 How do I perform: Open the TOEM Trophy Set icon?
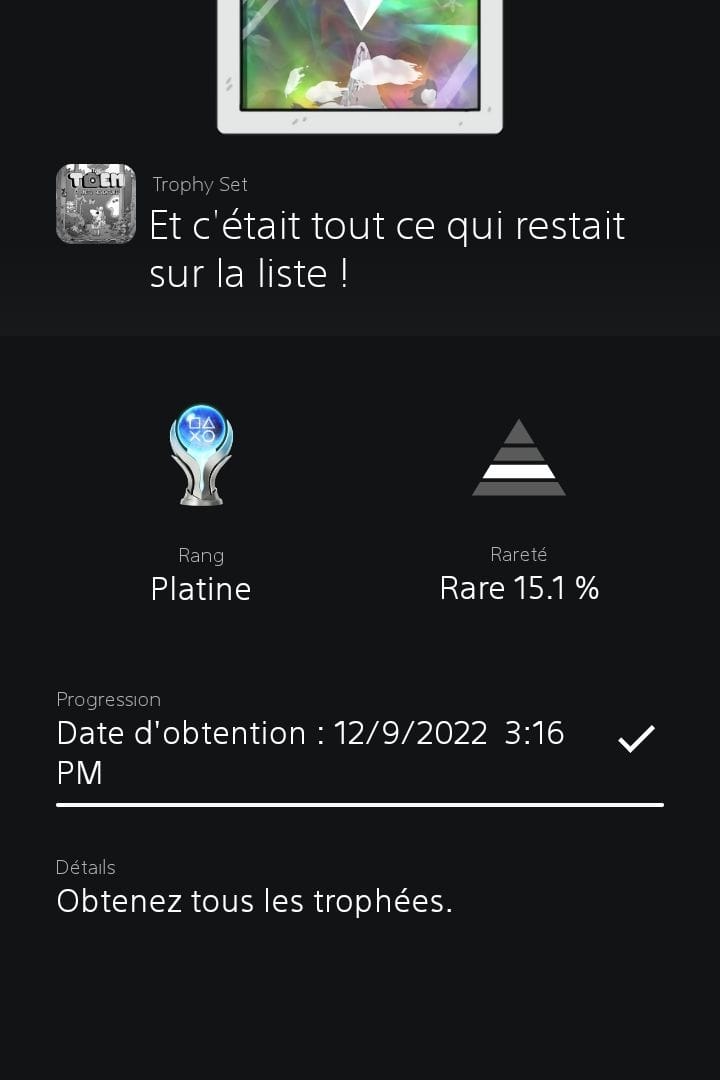(96, 204)
